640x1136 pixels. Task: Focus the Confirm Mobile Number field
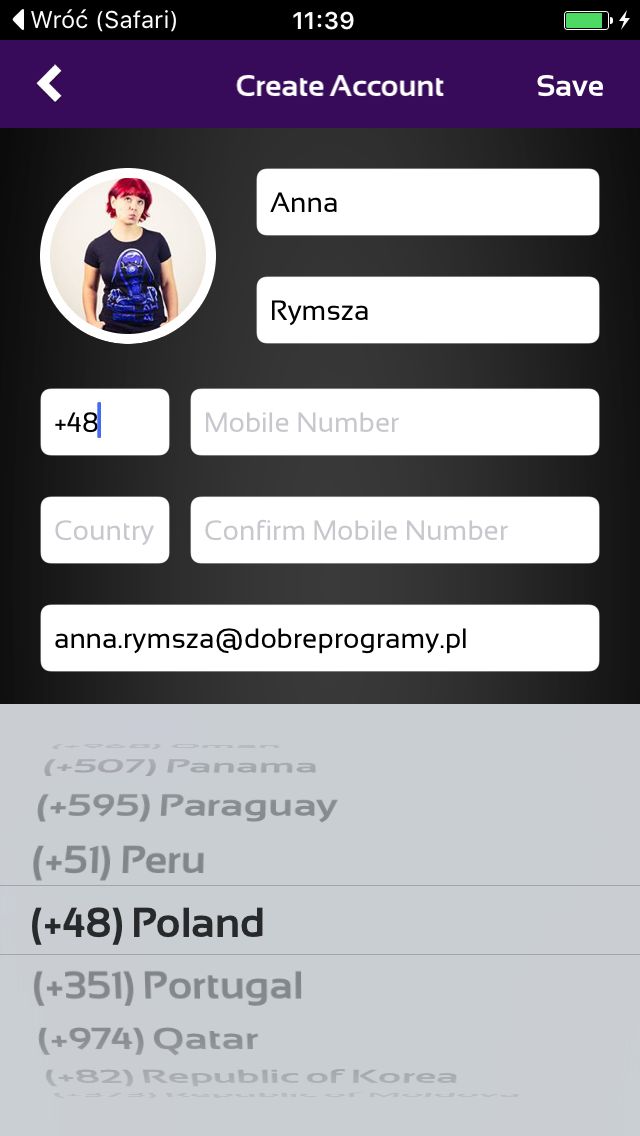tap(394, 530)
